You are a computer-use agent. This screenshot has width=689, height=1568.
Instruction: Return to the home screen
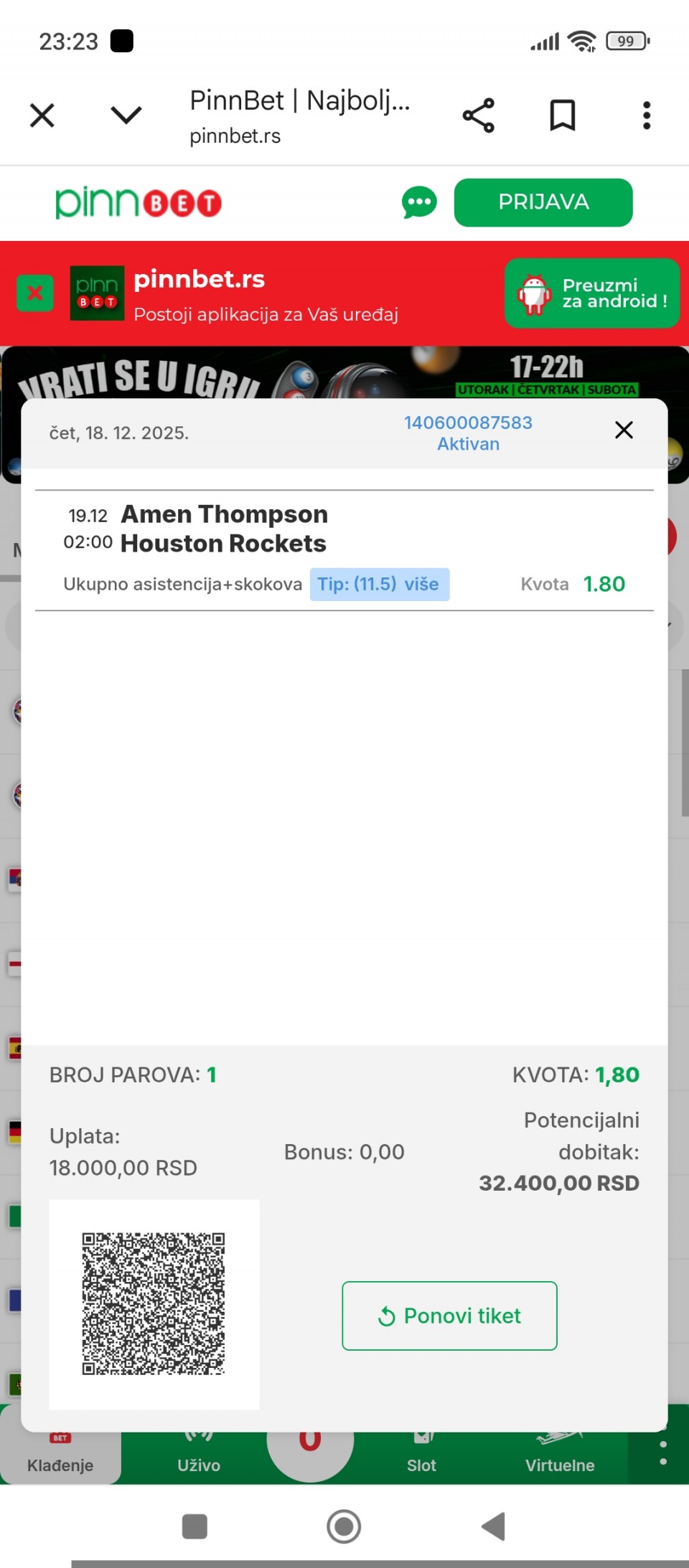click(x=344, y=1526)
